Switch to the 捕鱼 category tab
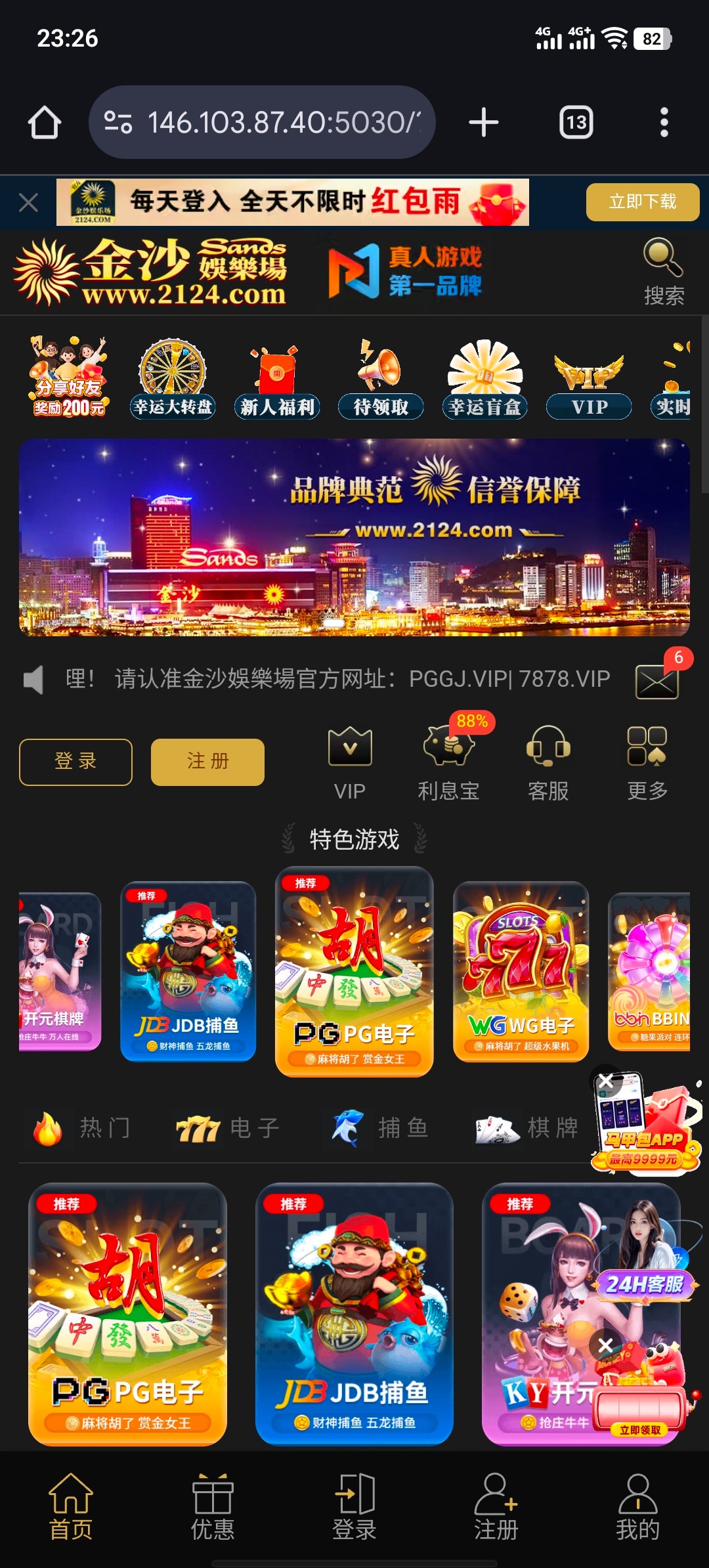Viewport: 709px width, 1568px height. [381, 1128]
